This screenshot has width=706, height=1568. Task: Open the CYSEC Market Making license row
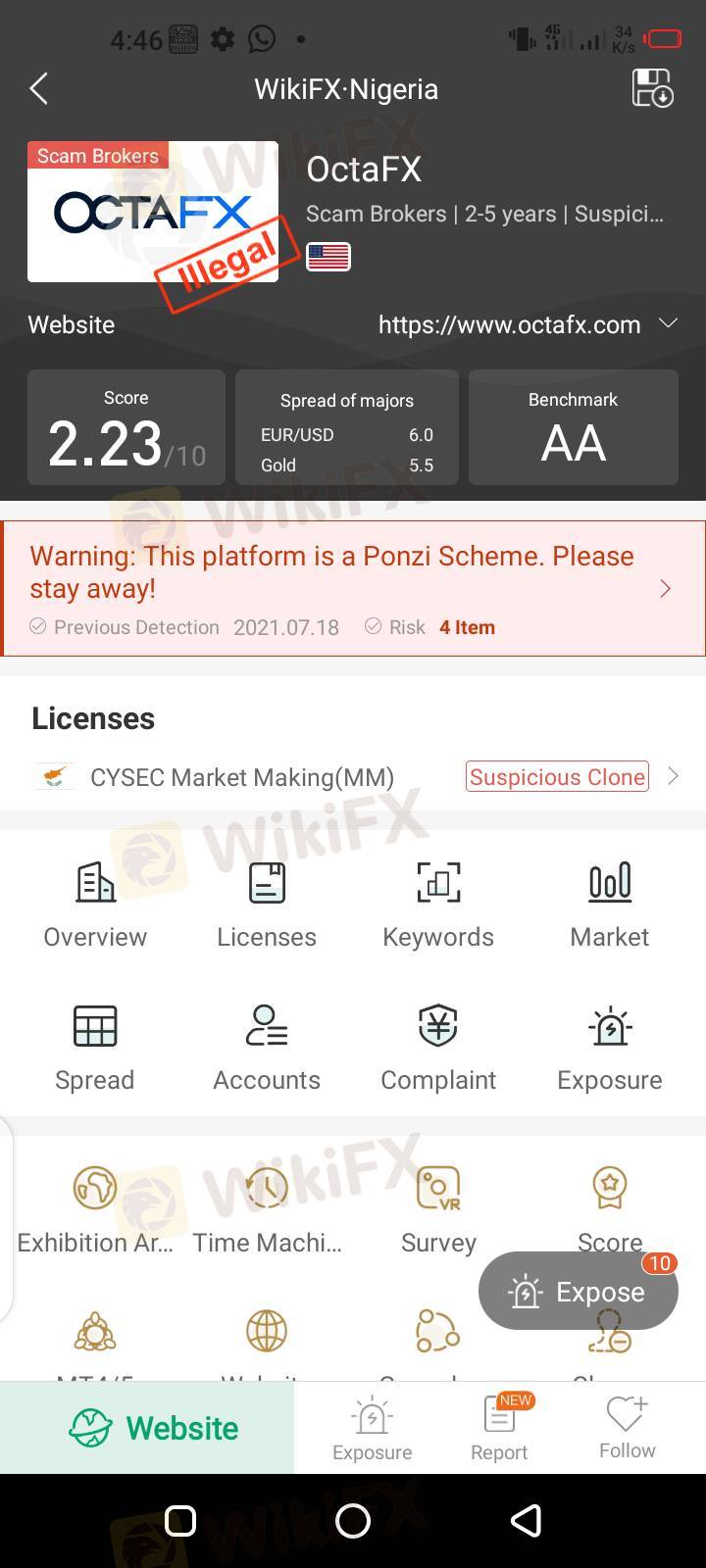tap(353, 777)
